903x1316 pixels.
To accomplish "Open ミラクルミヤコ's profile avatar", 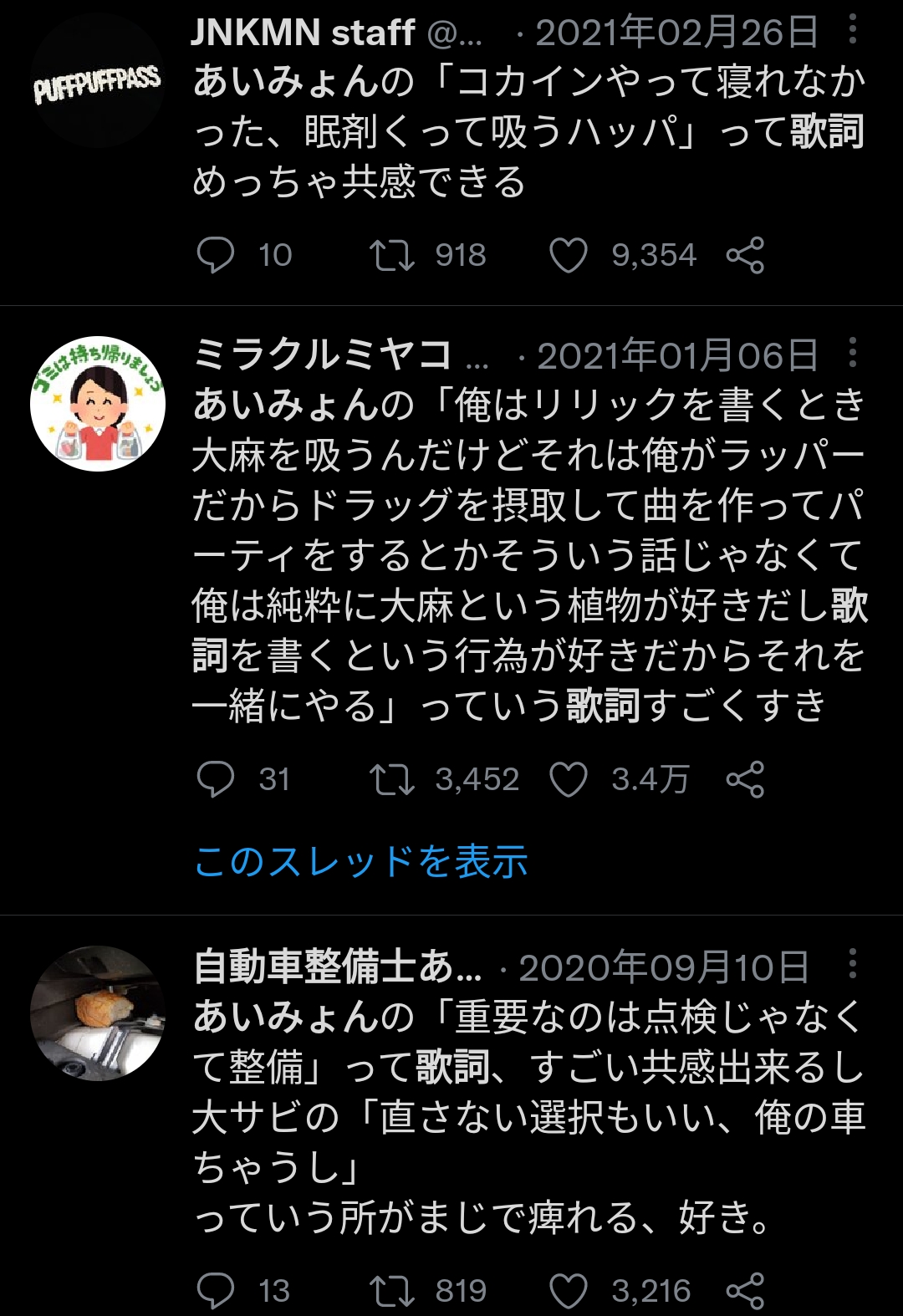I will [x=97, y=404].
